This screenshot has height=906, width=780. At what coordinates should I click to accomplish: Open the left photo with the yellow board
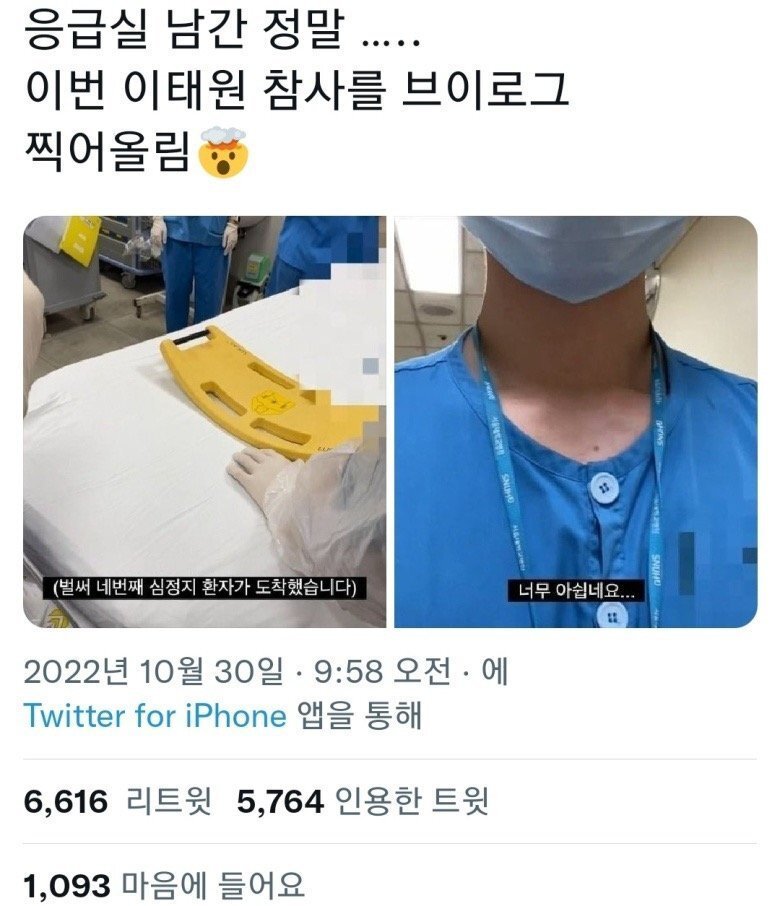204,420
